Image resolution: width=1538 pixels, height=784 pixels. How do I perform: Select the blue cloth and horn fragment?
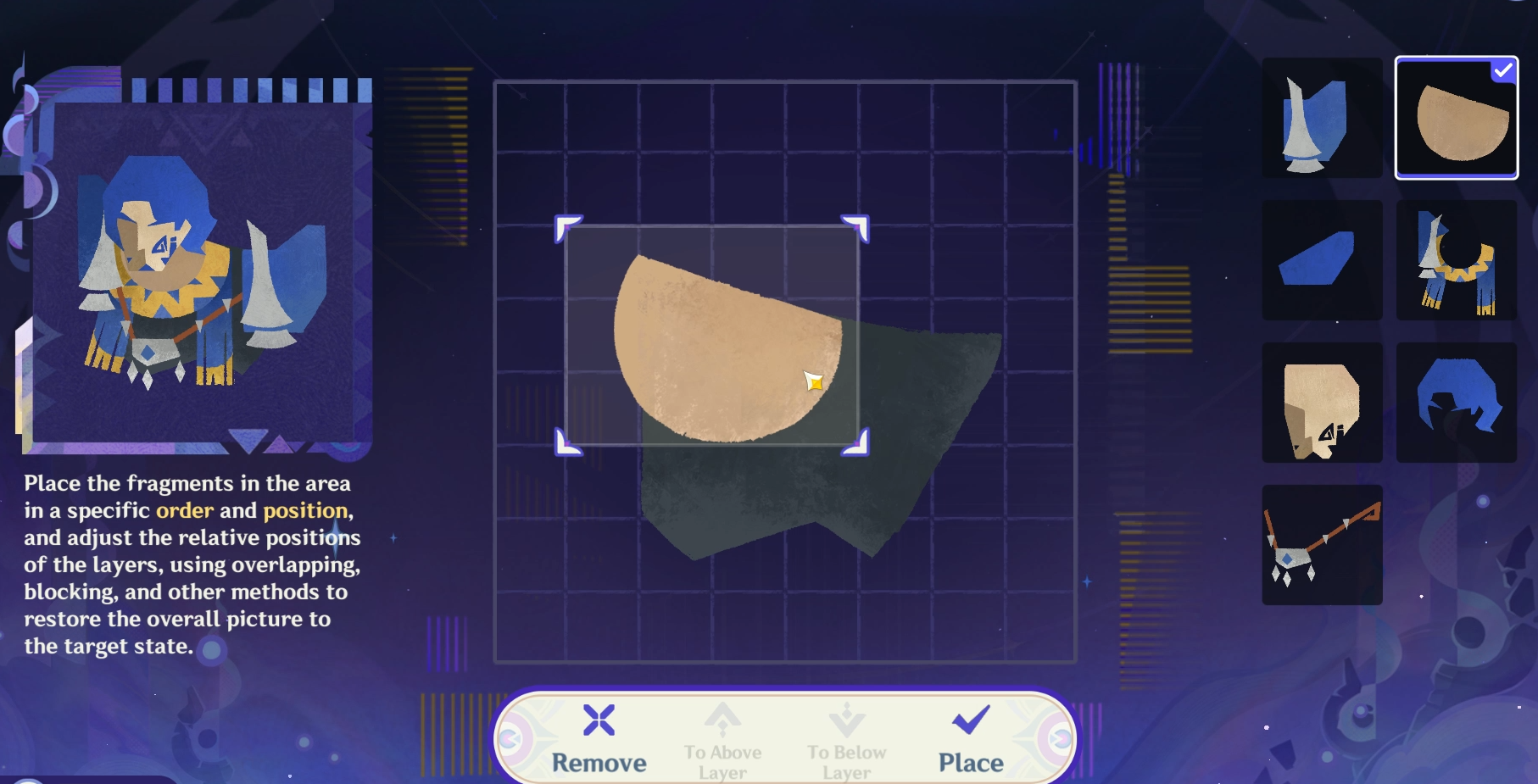pyautogui.click(x=1321, y=119)
